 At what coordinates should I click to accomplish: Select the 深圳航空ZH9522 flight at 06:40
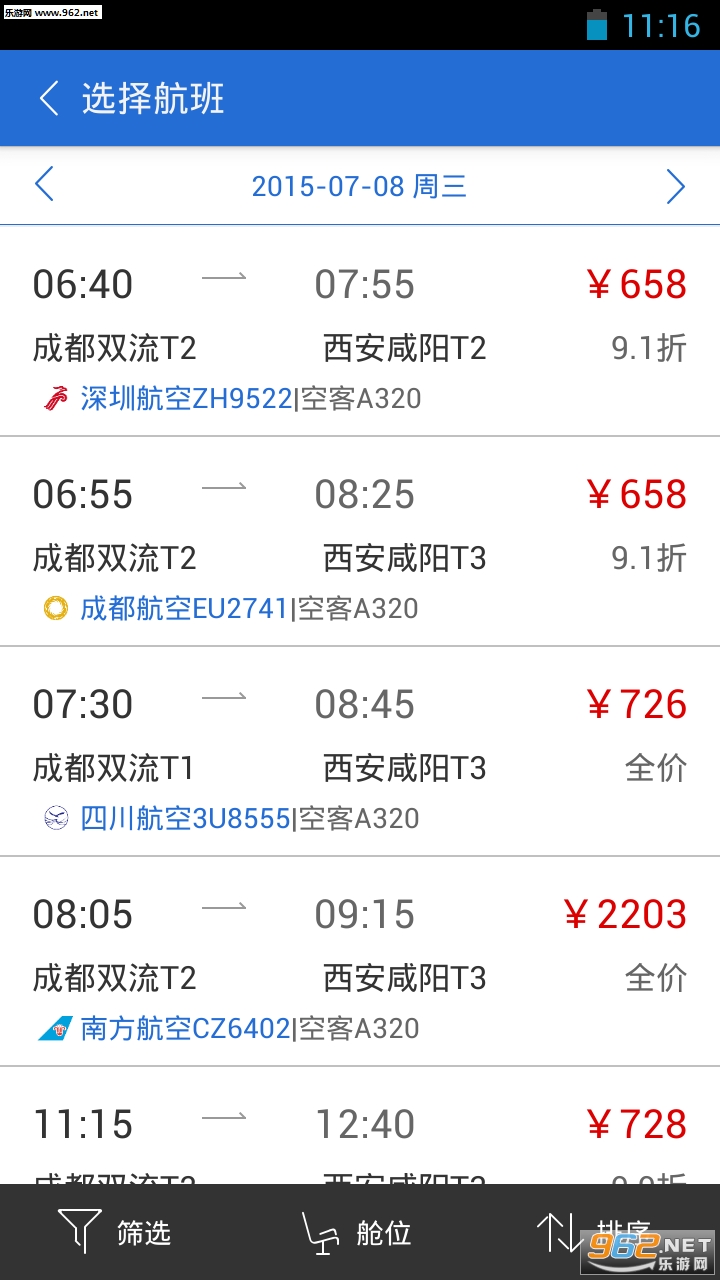(360, 332)
